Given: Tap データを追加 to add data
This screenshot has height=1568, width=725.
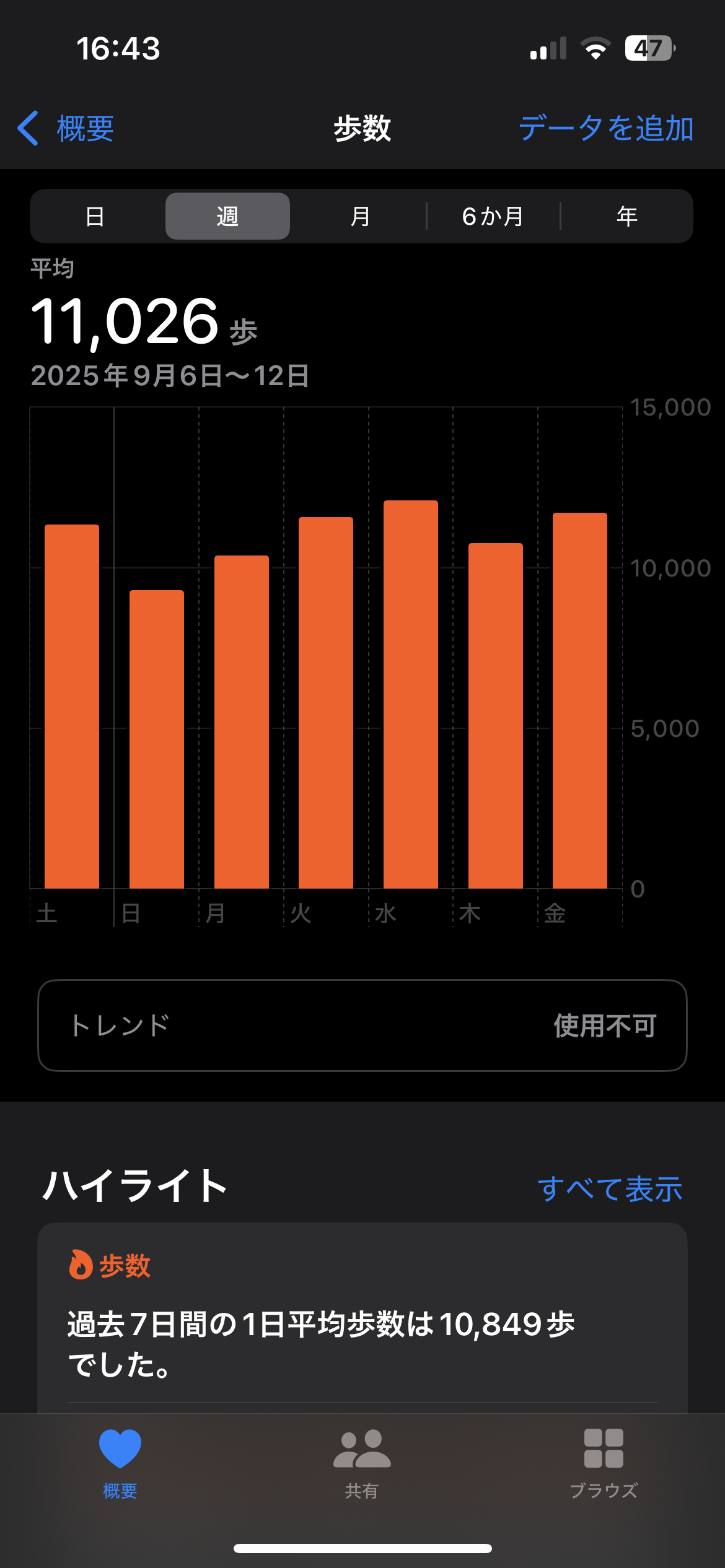Looking at the screenshot, I should click(x=605, y=129).
